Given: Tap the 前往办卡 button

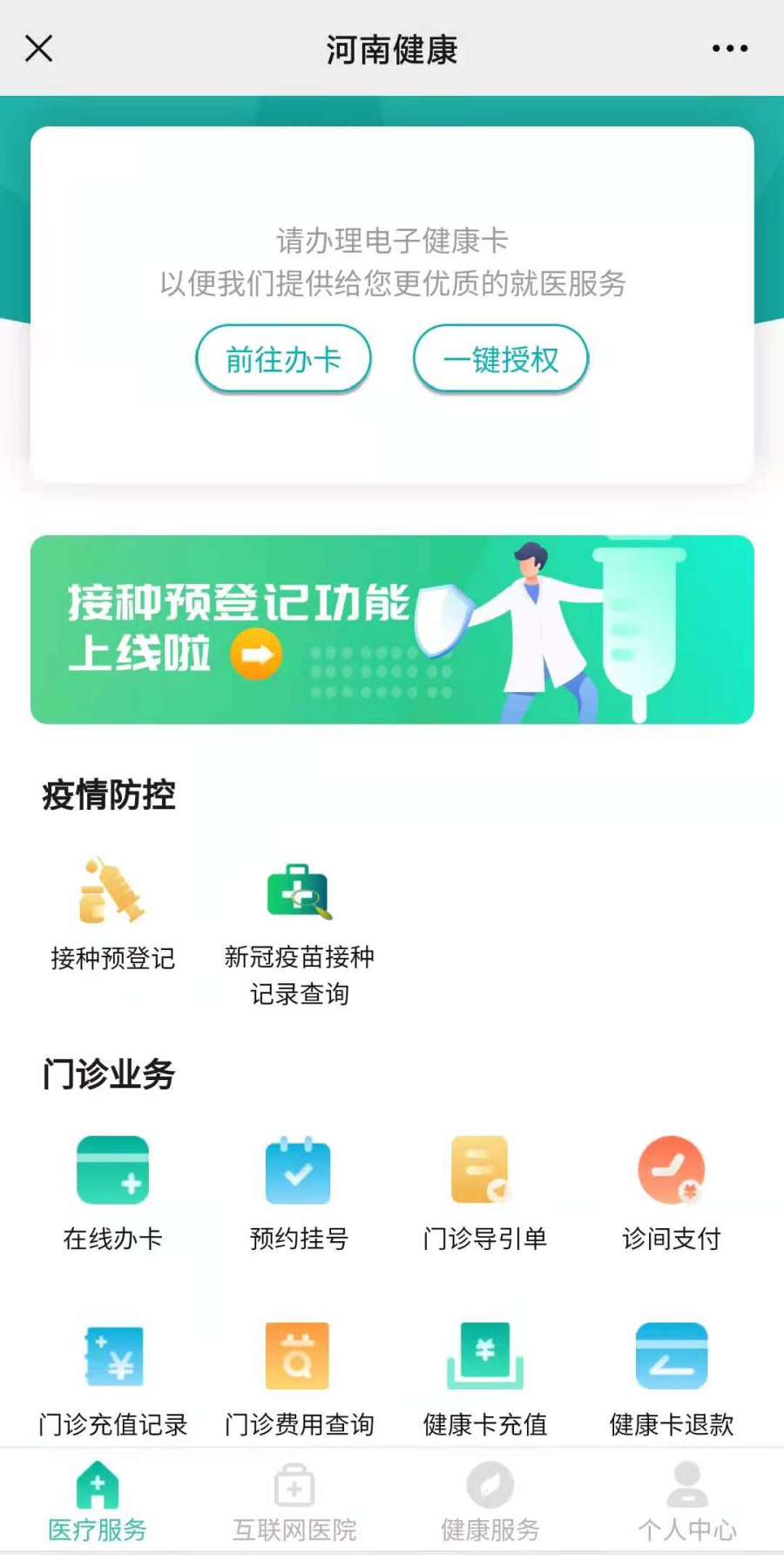Looking at the screenshot, I should click(283, 358).
